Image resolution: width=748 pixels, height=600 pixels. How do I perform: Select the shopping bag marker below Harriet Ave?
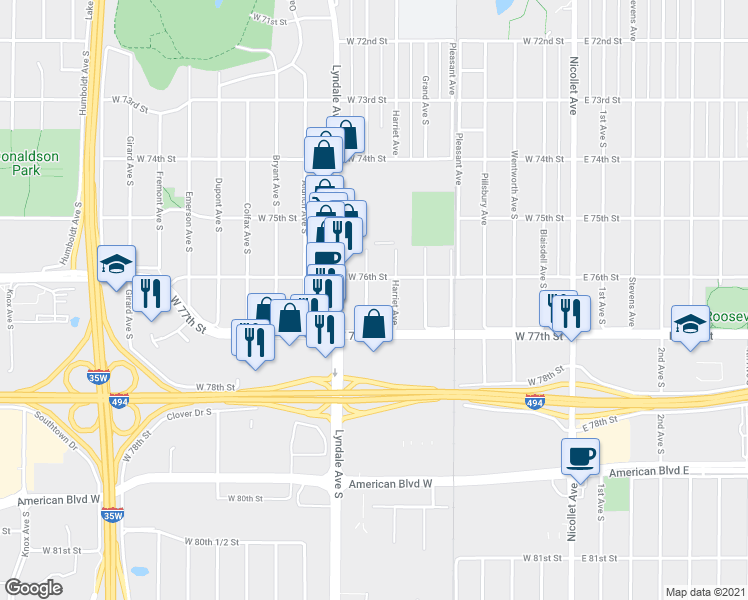pos(373,324)
